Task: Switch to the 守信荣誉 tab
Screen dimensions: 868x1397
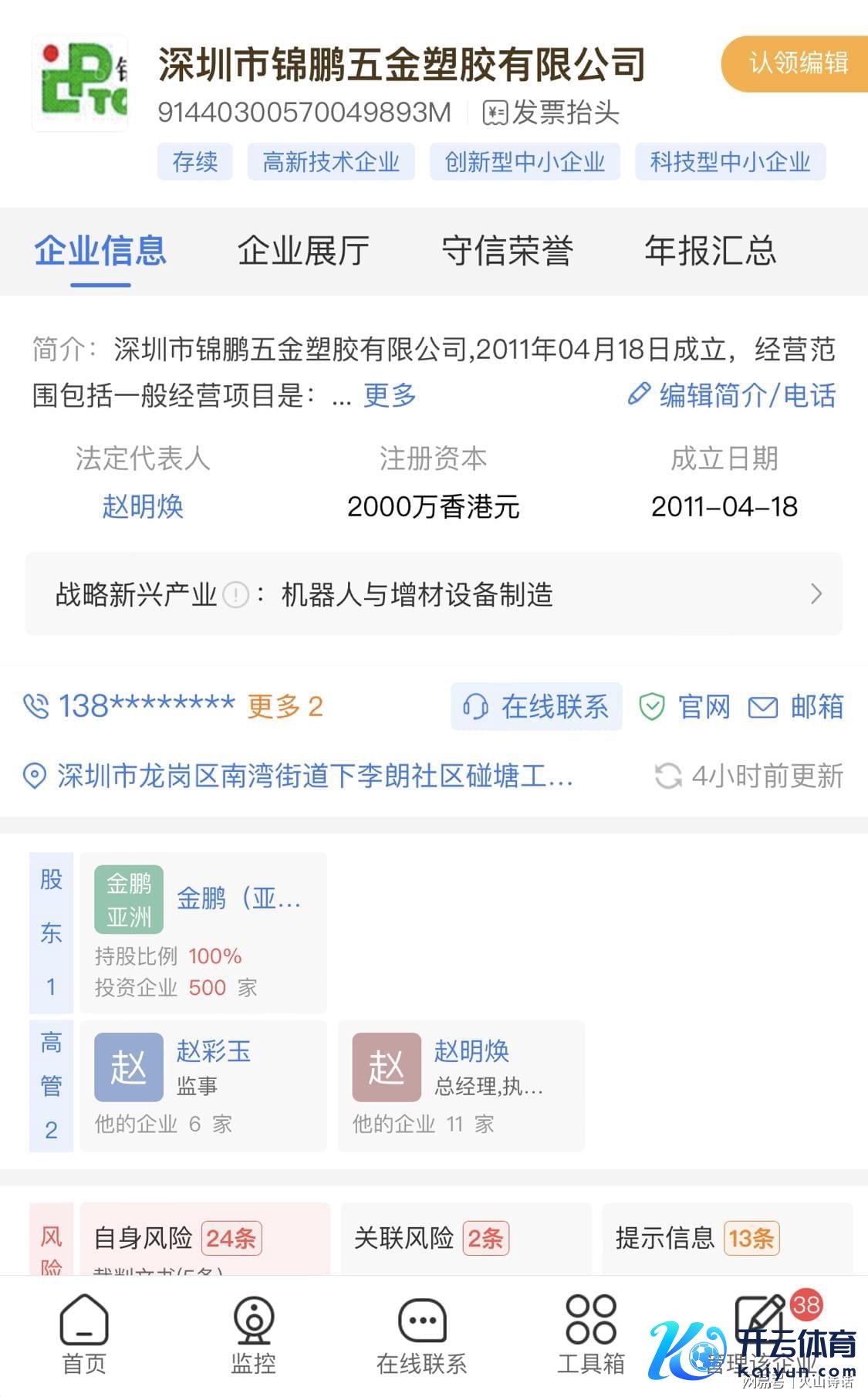Action: (x=507, y=251)
